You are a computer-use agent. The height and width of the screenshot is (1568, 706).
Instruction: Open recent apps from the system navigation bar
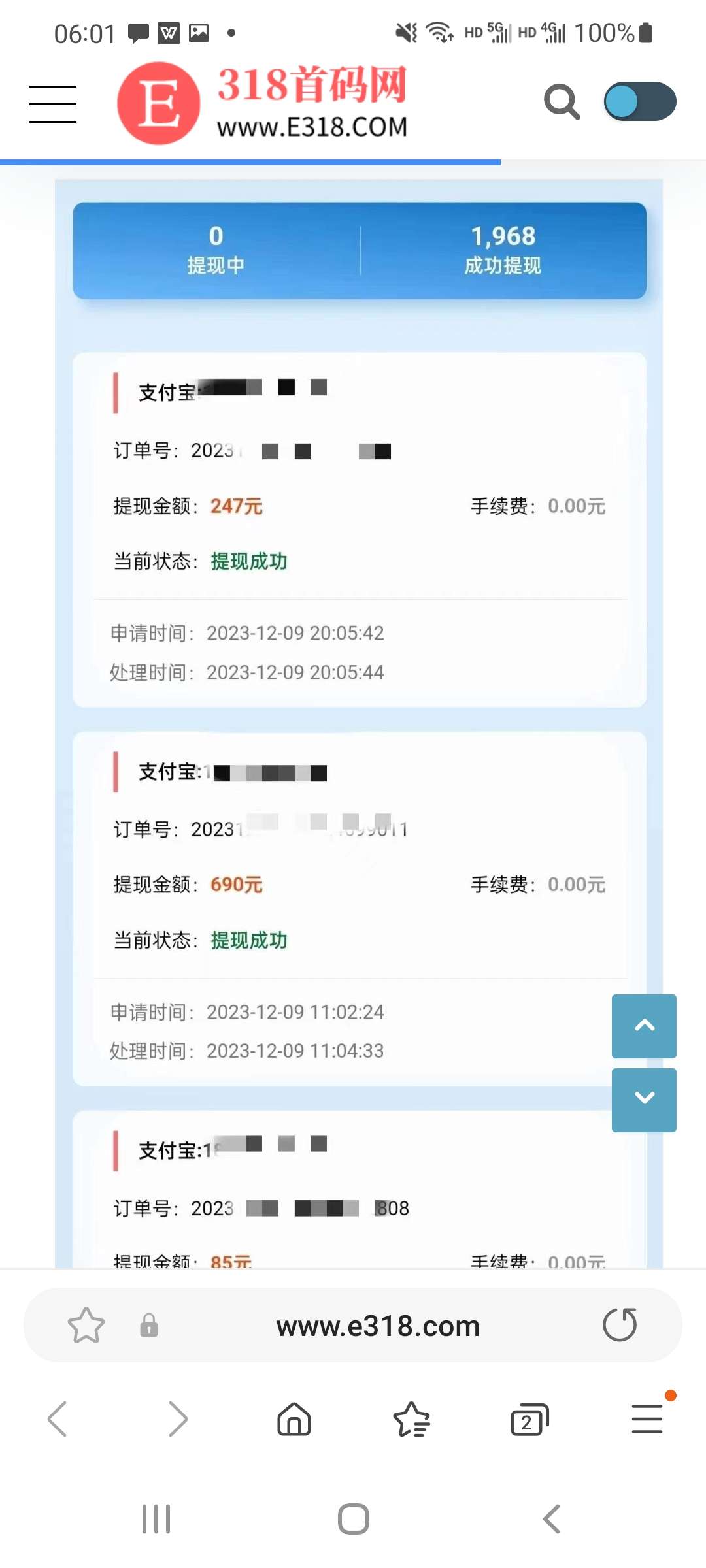click(x=156, y=1519)
